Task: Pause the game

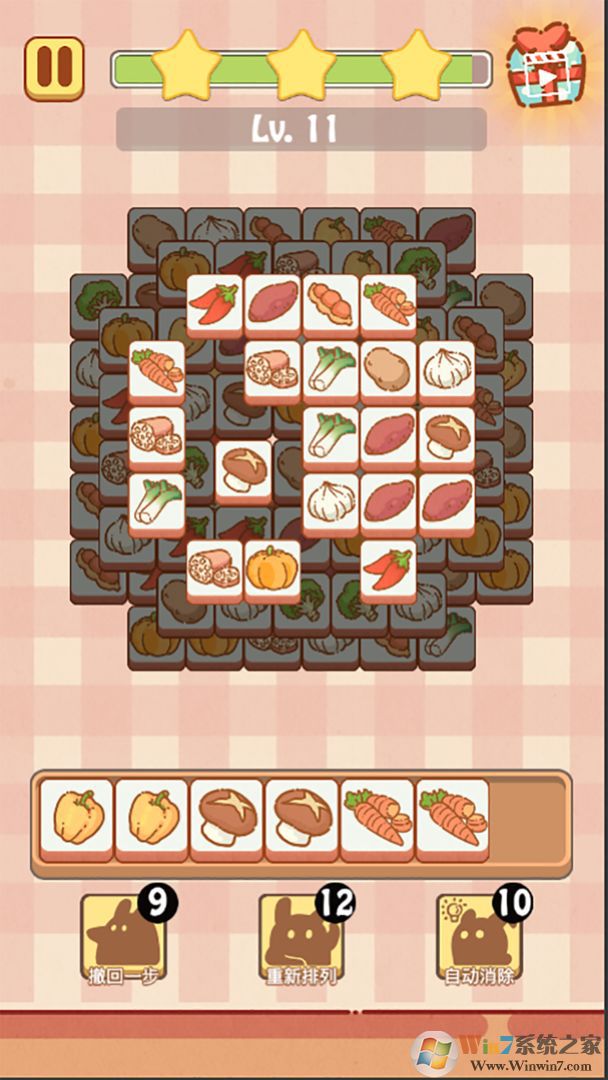Action: click(x=54, y=68)
